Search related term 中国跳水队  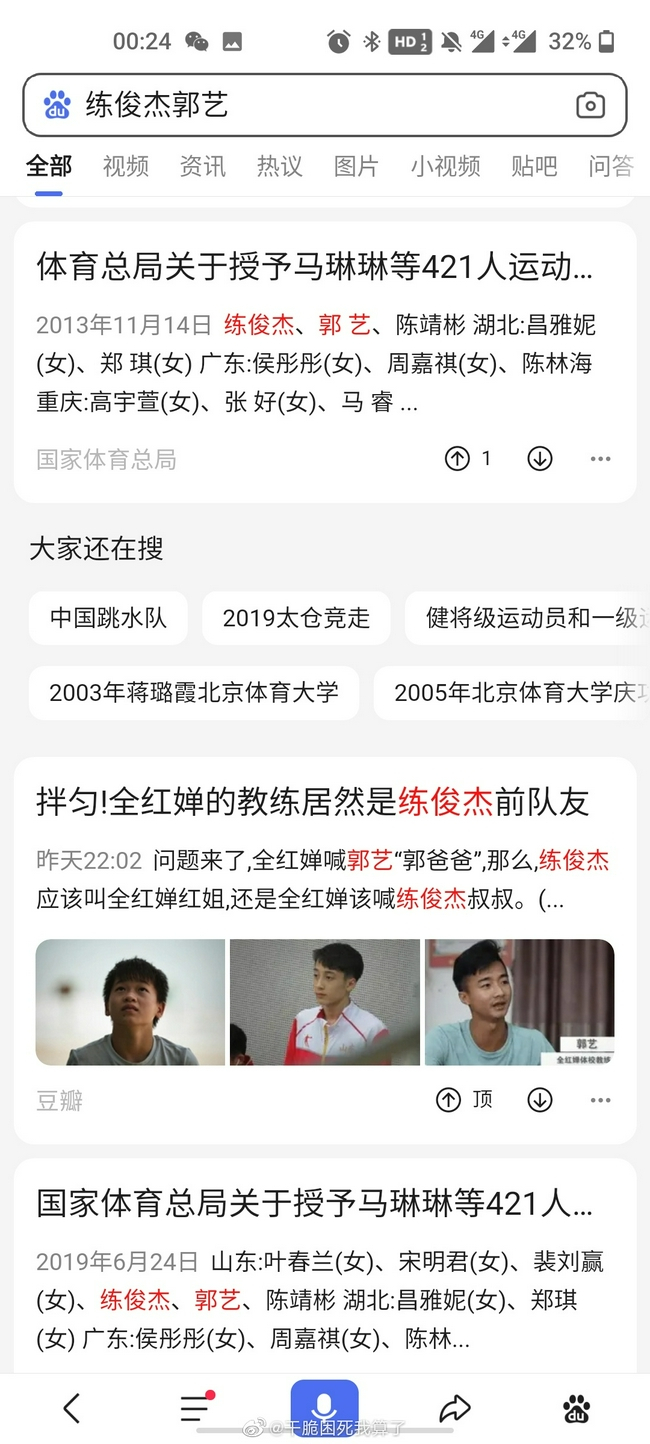[x=108, y=618]
